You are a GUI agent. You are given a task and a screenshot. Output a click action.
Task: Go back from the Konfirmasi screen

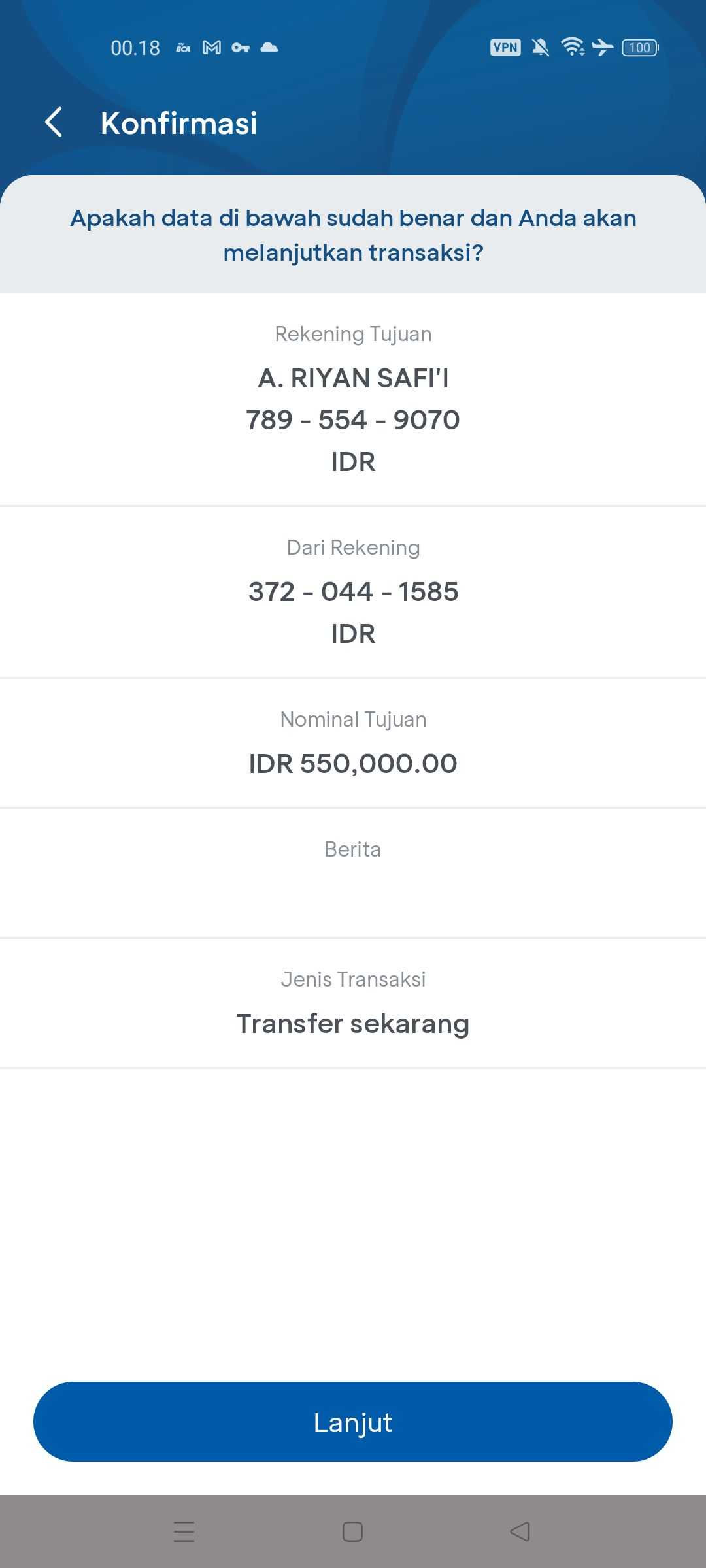pos(54,122)
